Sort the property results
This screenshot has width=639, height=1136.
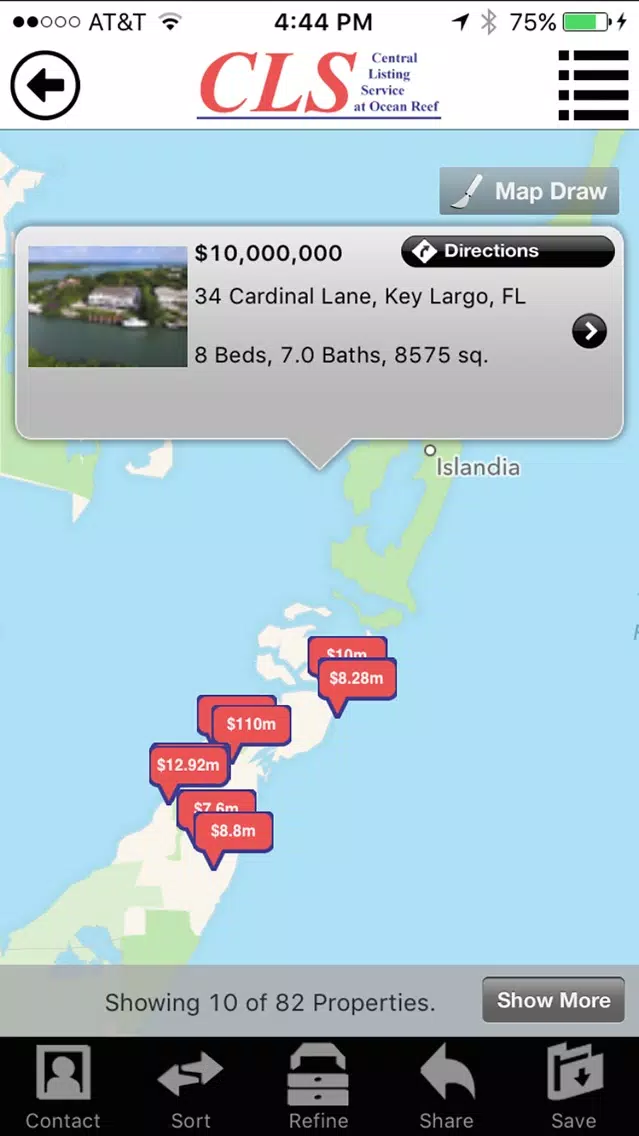coord(191,1087)
